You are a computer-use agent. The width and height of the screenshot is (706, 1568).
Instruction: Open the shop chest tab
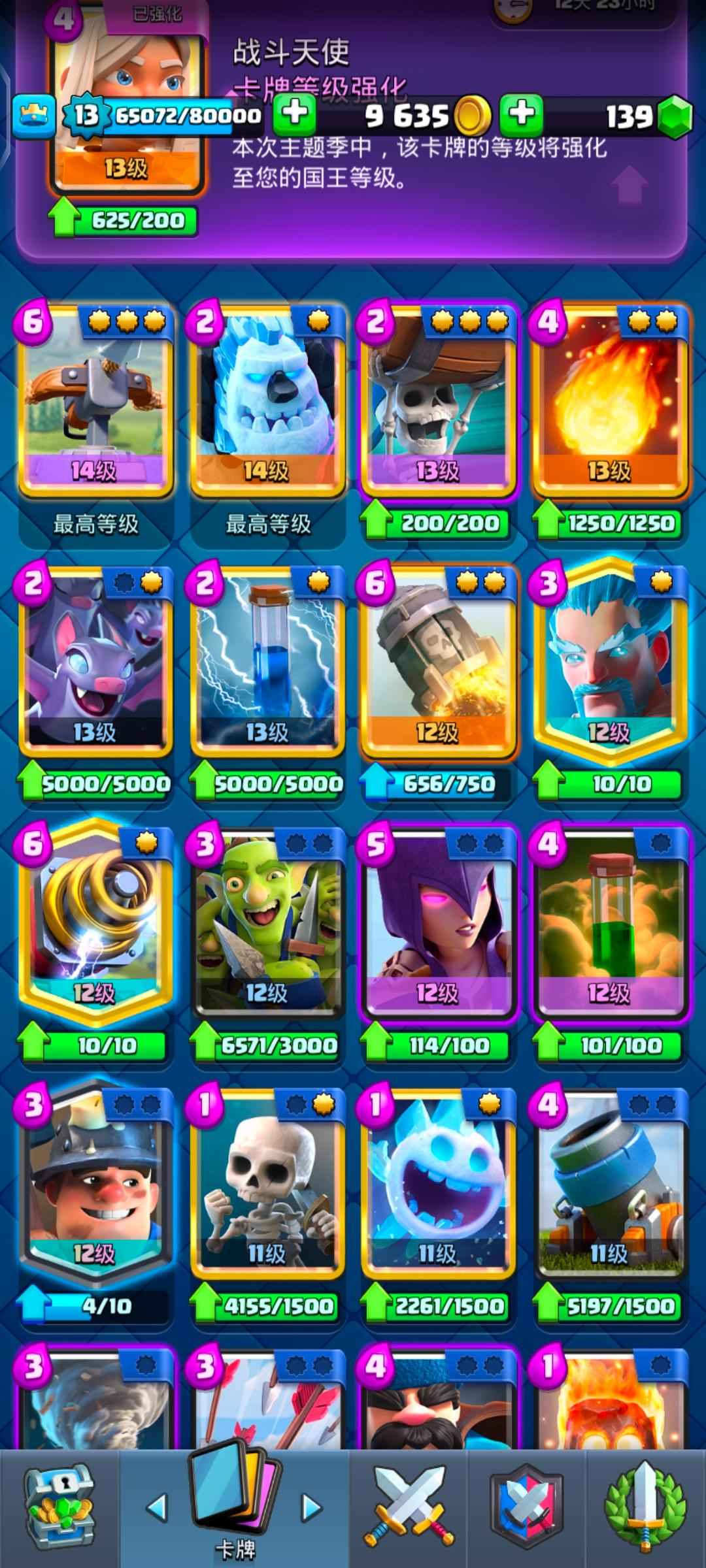tap(59, 1506)
